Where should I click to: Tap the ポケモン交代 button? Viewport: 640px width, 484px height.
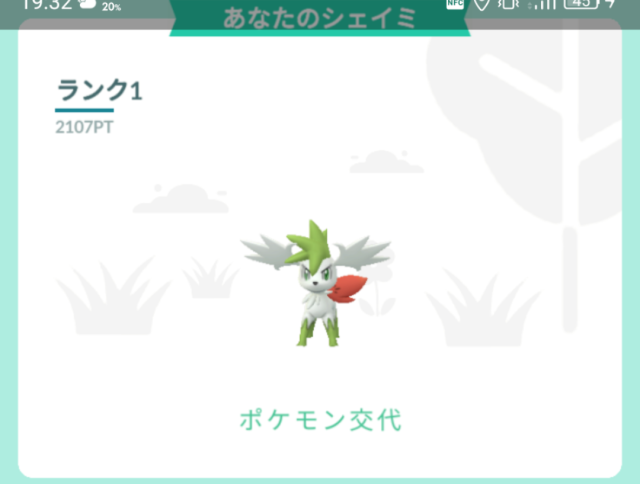pyautogui.click(x=320, y=420)
